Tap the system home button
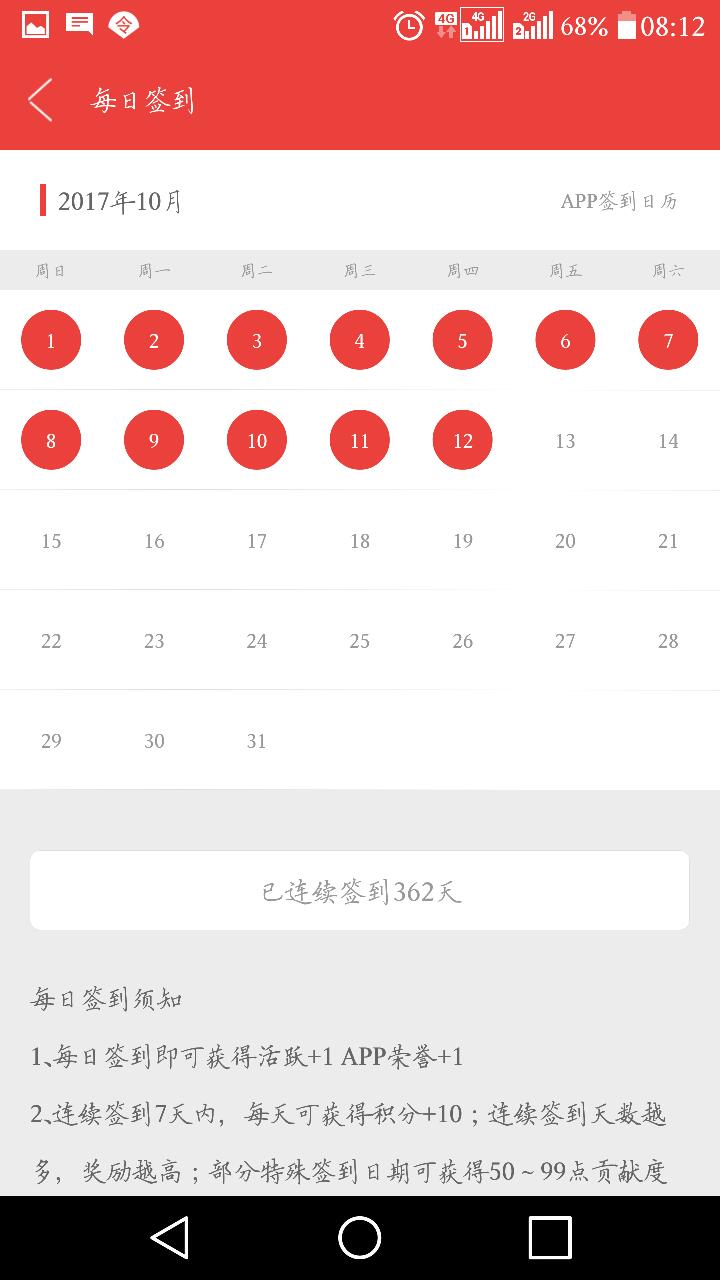 point(360,1238)
